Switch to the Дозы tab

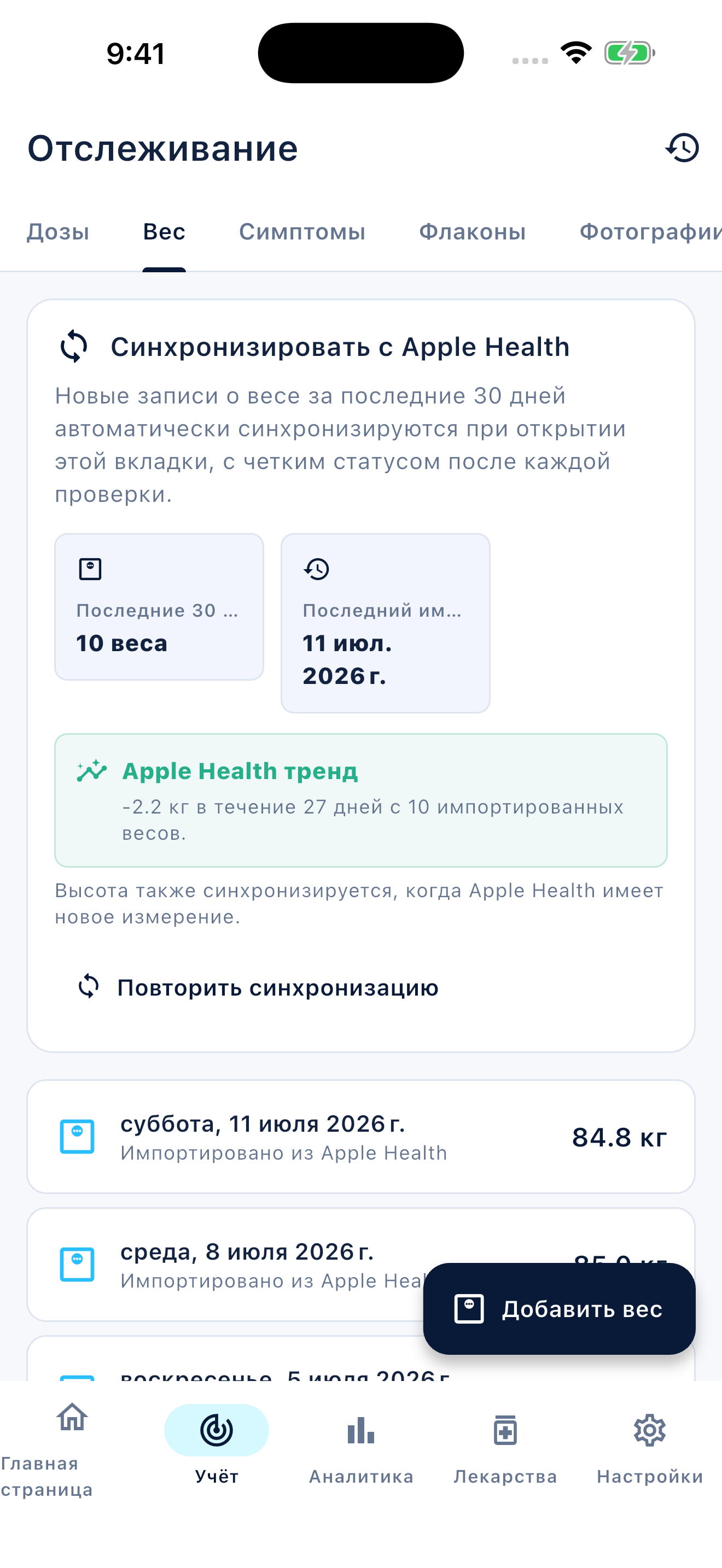coord(58,232)
